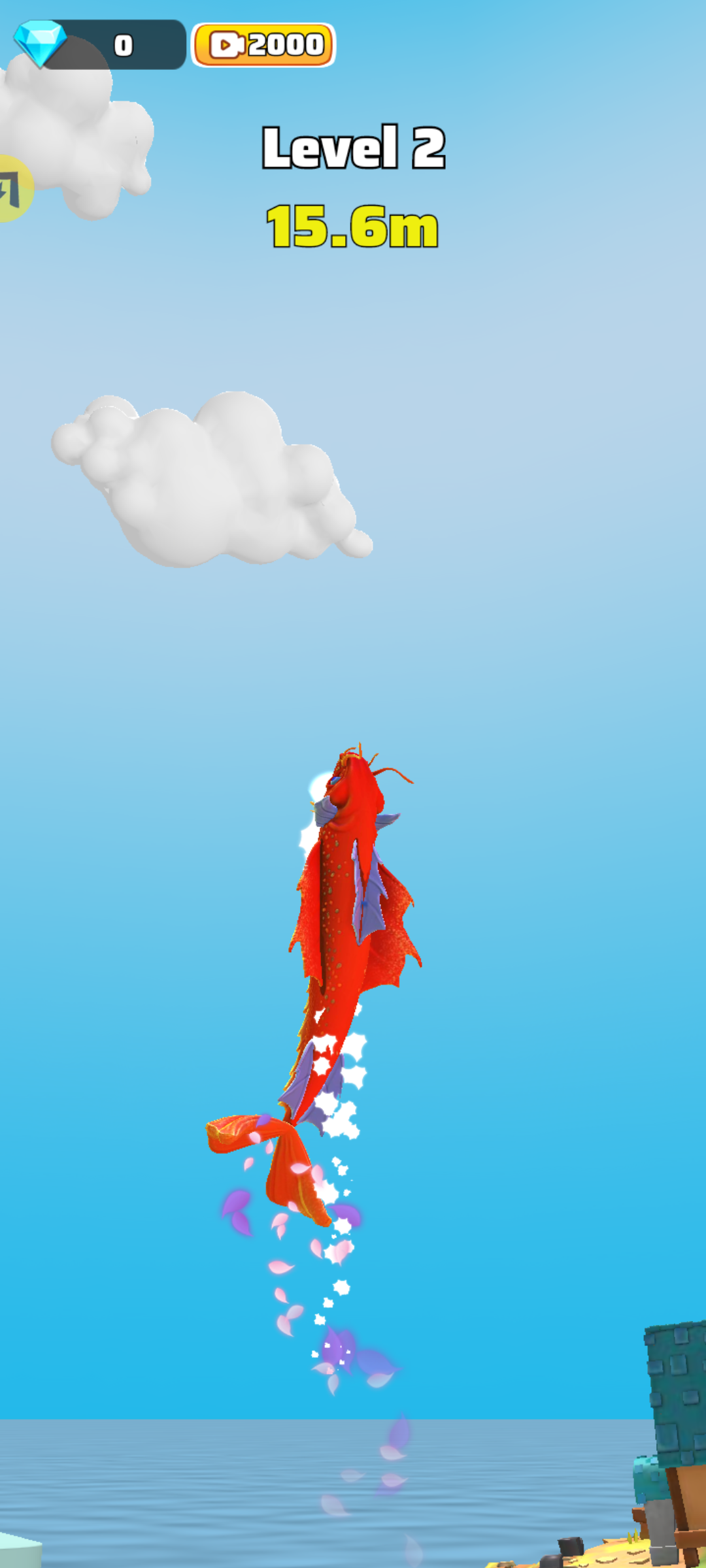
Task: Tap the yellow round icon at the left edge
Action: pyautogui.click(x=12, y=189)
